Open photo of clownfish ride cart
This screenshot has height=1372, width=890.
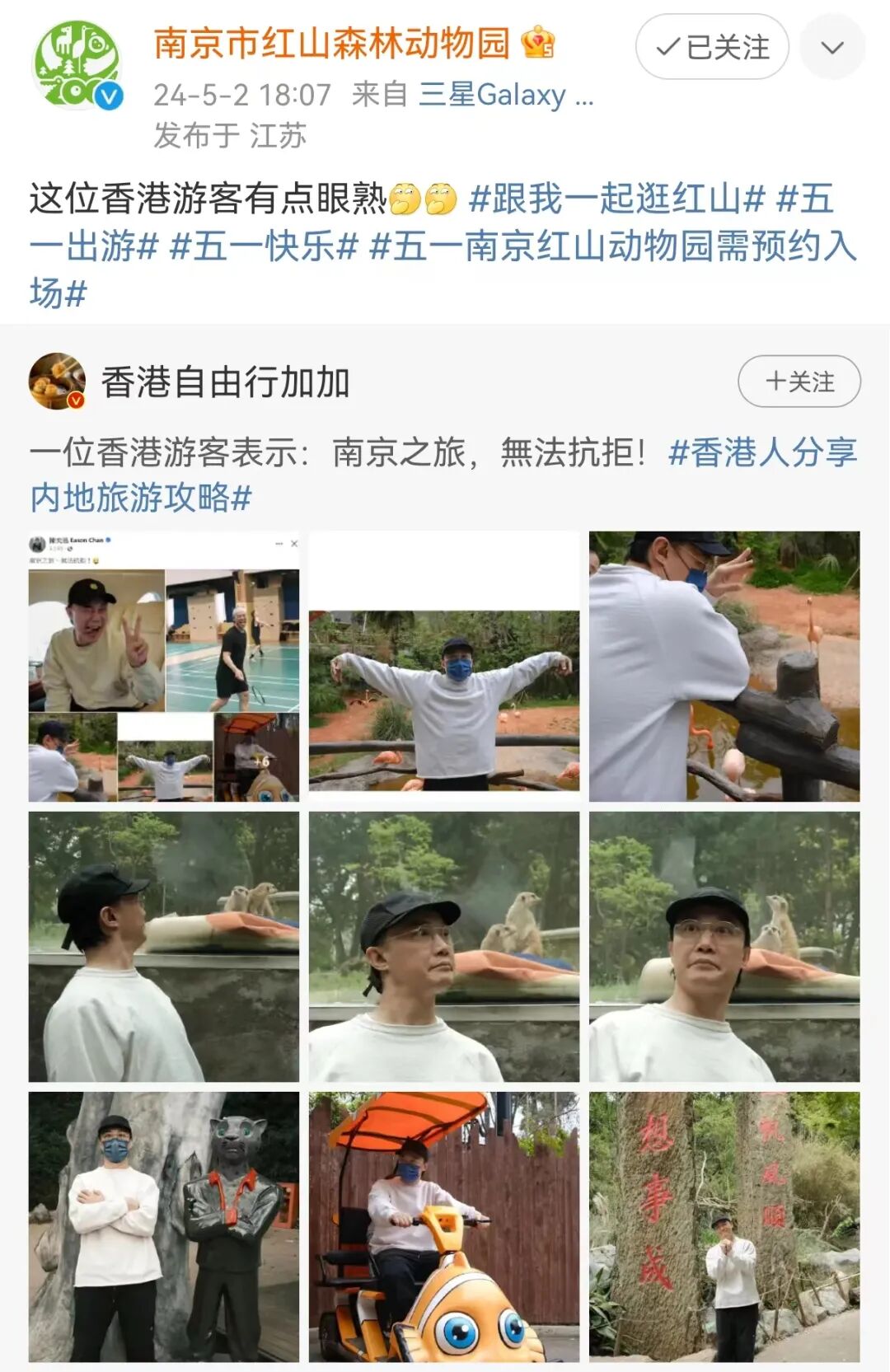coord(444,1227)
